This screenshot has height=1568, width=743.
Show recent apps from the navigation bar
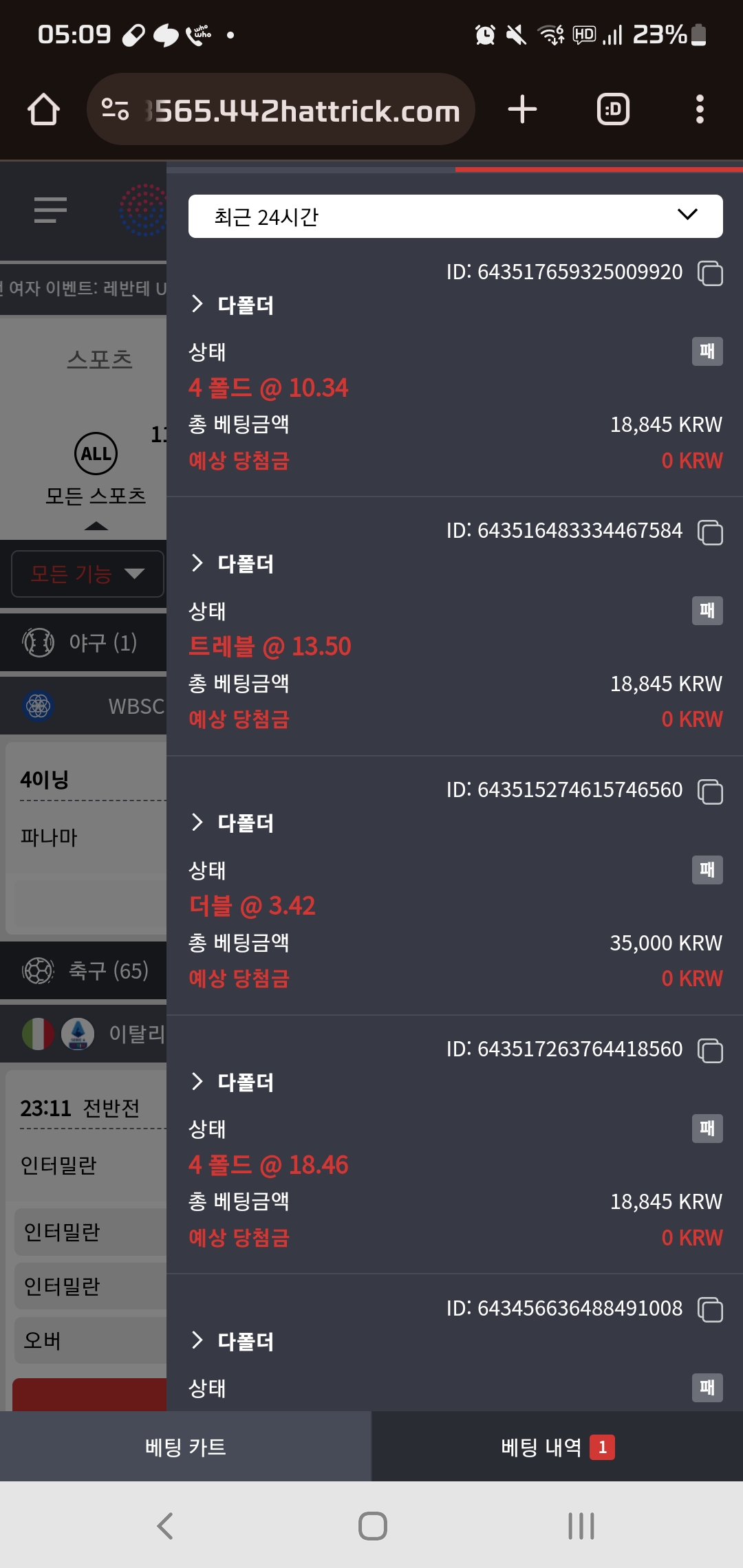click(581, 1525)
